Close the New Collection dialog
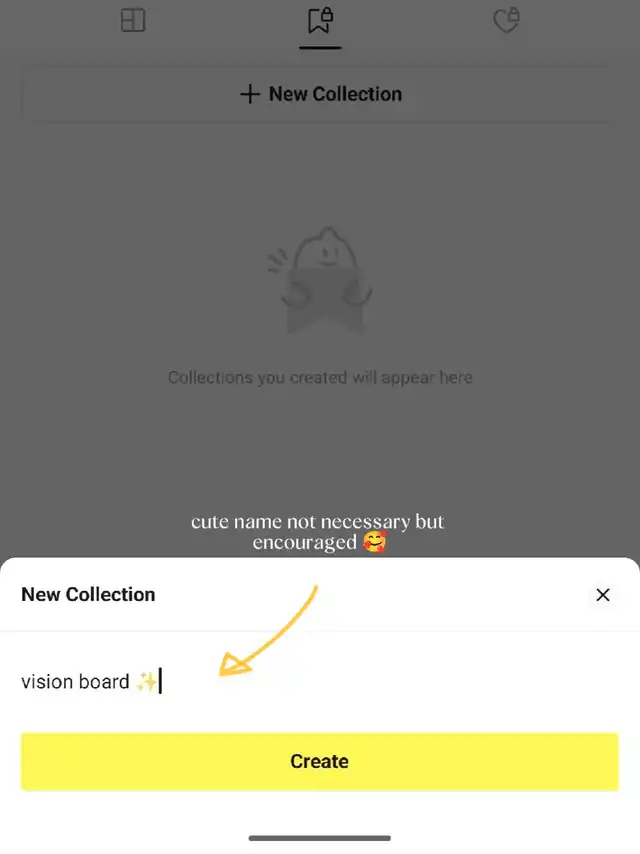 [x=602, y=595]
